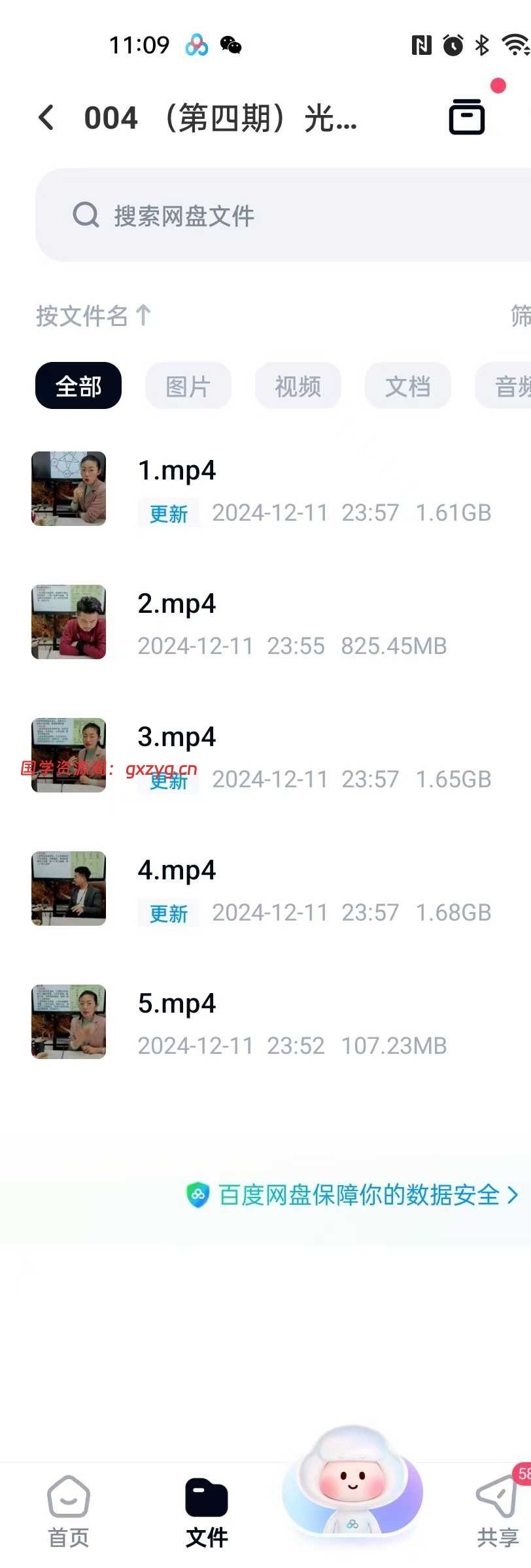Open video file 4.mp4
Viewport: 531px width, 1568px height.
(262, 889)
